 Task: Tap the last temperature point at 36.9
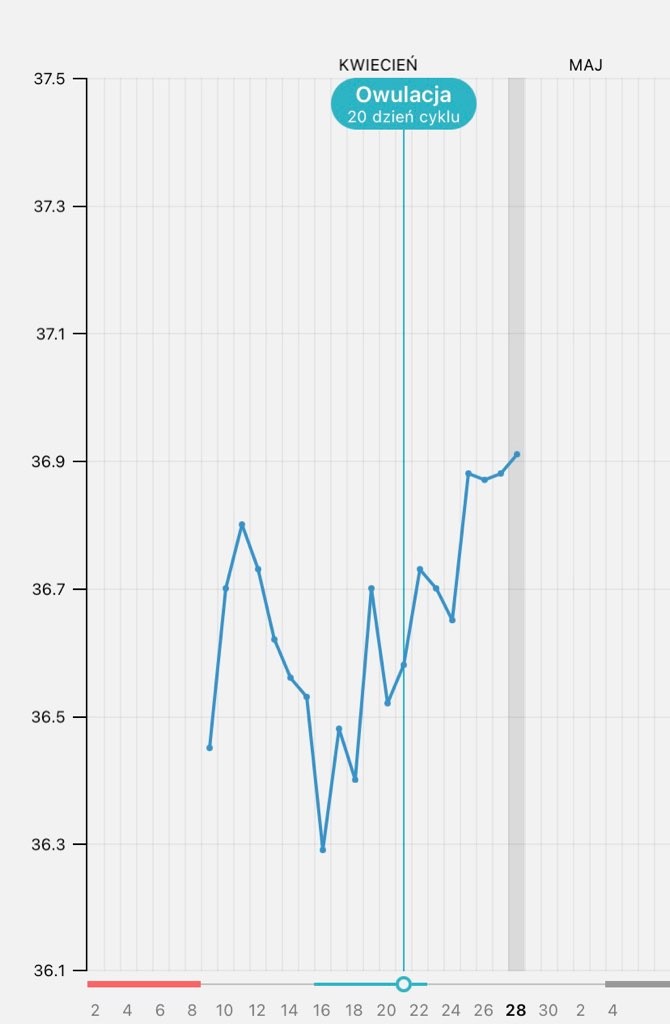pyautogui.click(x=517, y=454)
